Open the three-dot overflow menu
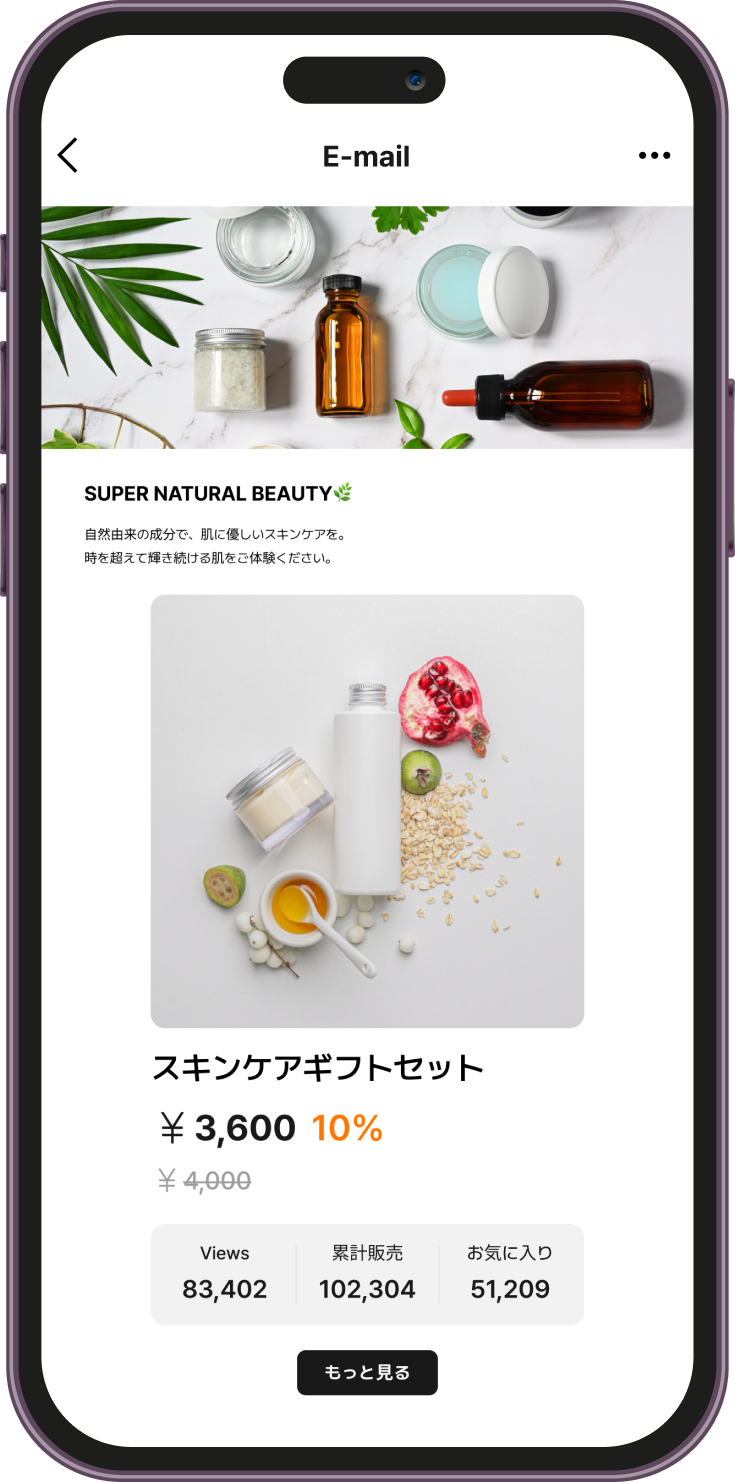The image size is (735, 1482). tap(654, 155)
